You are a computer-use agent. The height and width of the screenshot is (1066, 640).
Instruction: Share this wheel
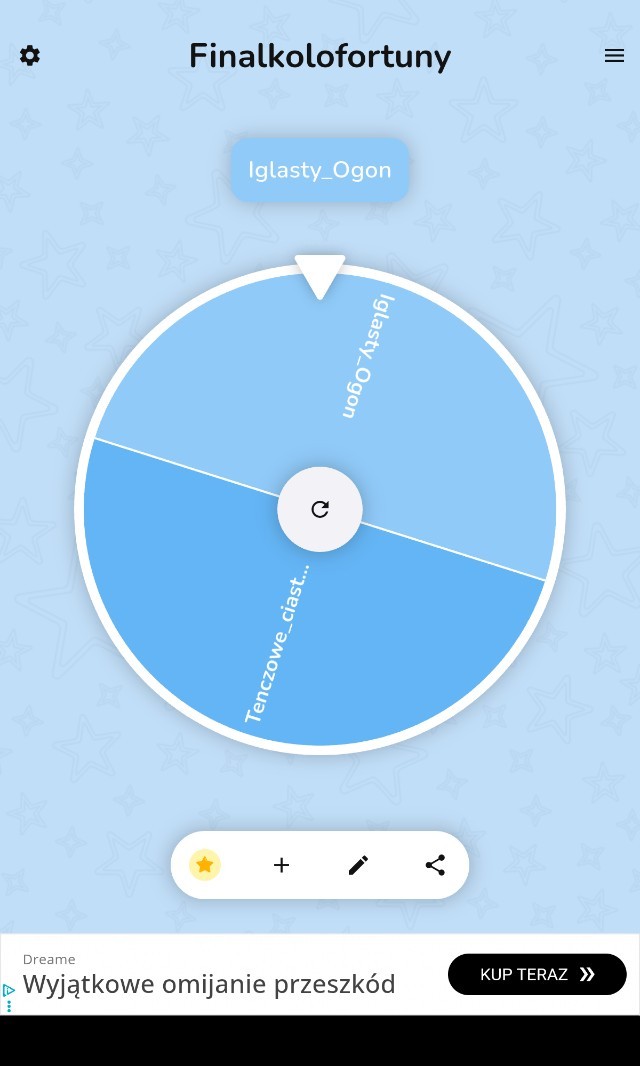435,865
